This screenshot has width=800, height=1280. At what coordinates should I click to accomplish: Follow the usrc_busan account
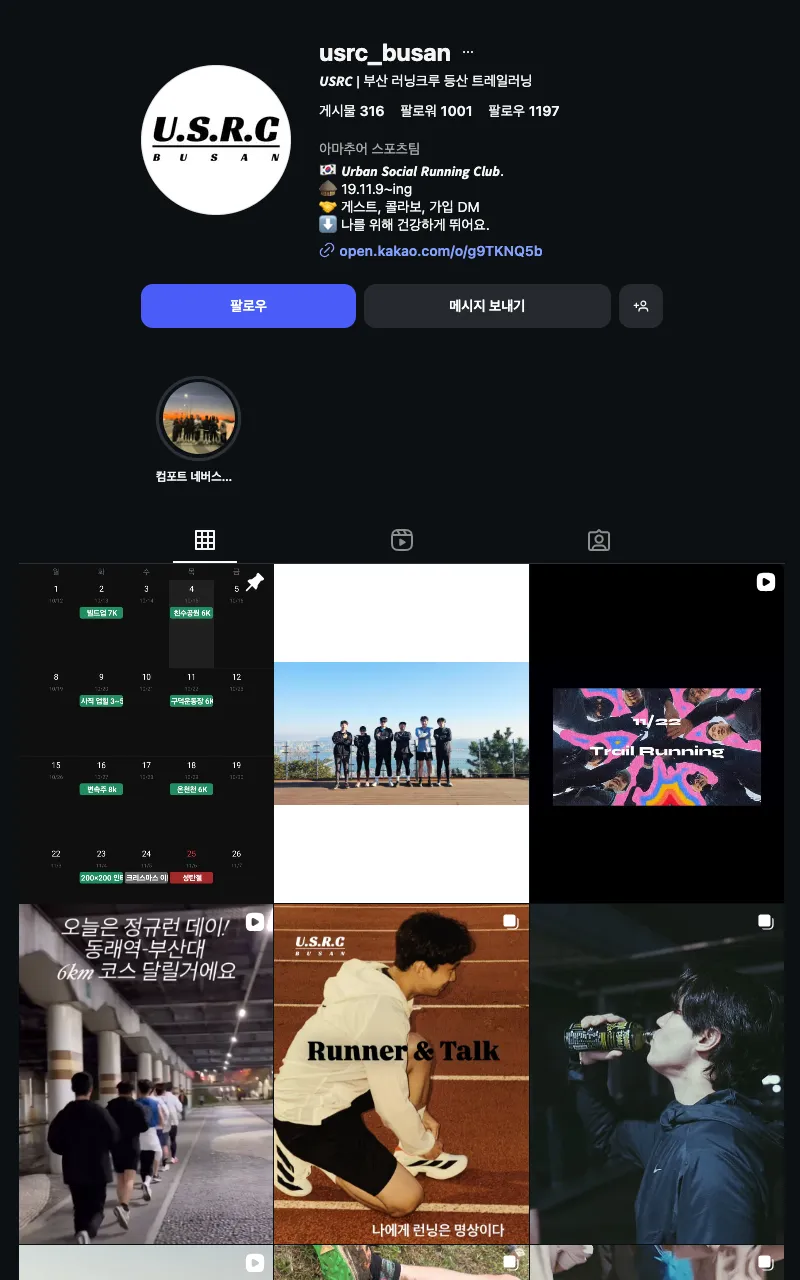tap(248, 306)
